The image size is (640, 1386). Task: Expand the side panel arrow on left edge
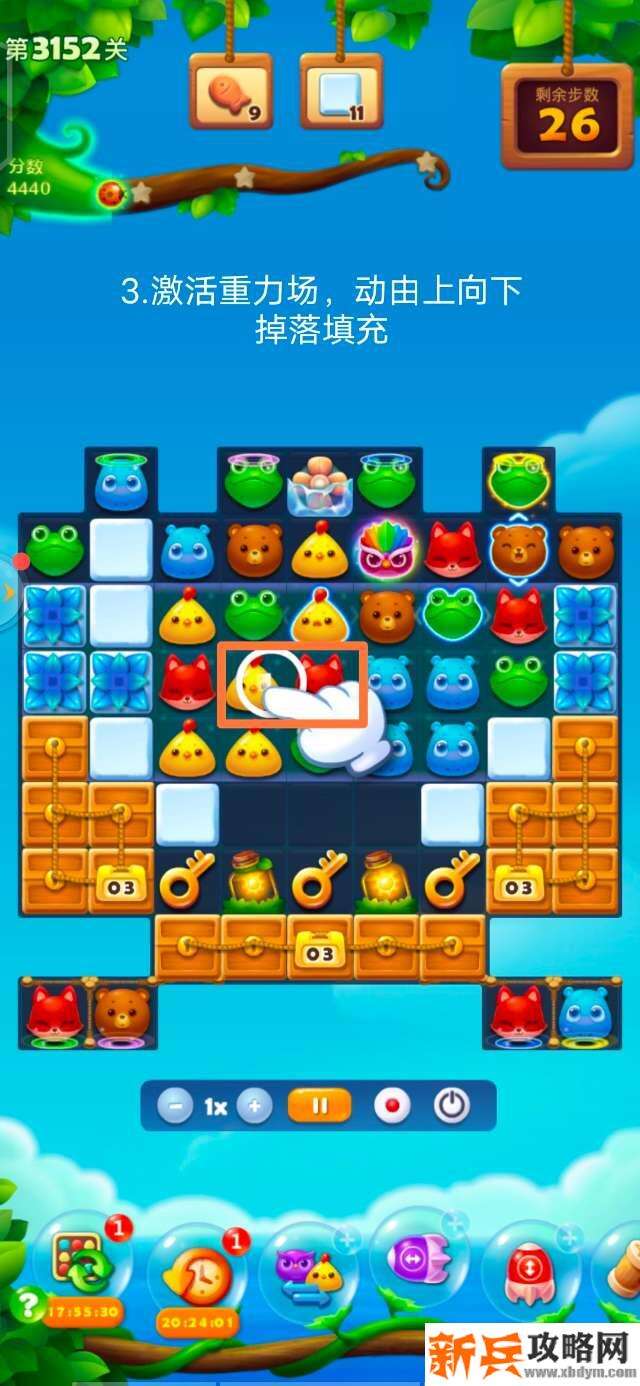tap(9, 593)
